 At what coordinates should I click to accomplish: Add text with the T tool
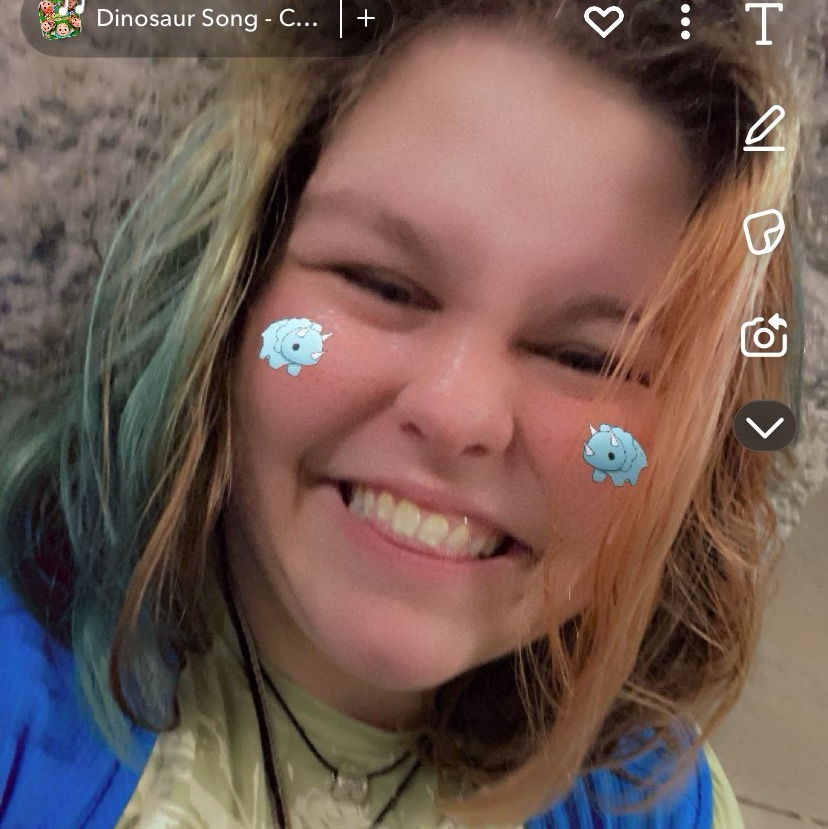click(x=764, y=23)
